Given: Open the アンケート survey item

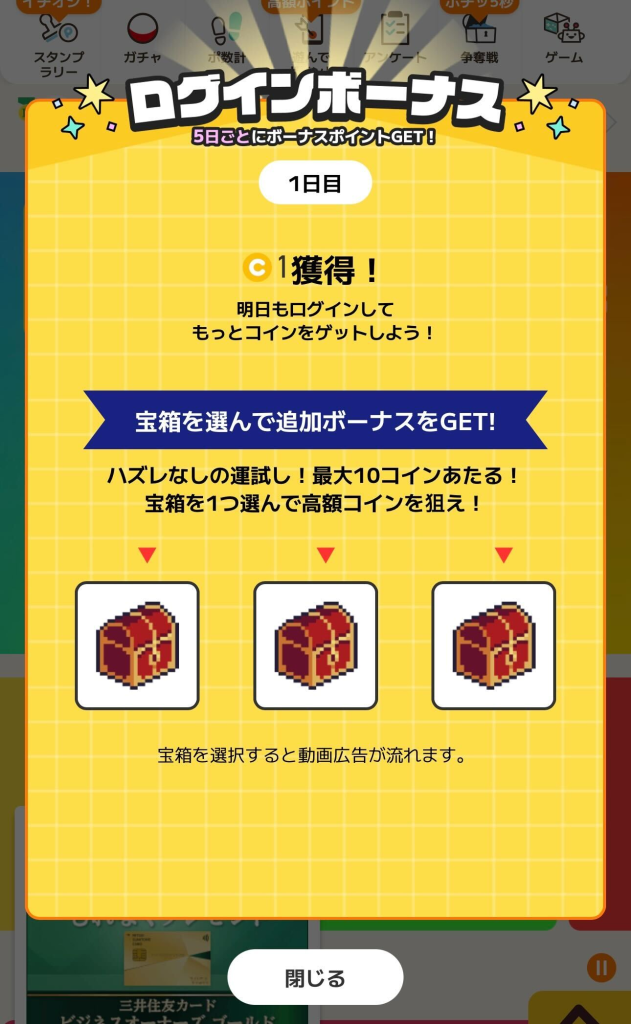Looking at the screenshot, I should coord(397,40).
